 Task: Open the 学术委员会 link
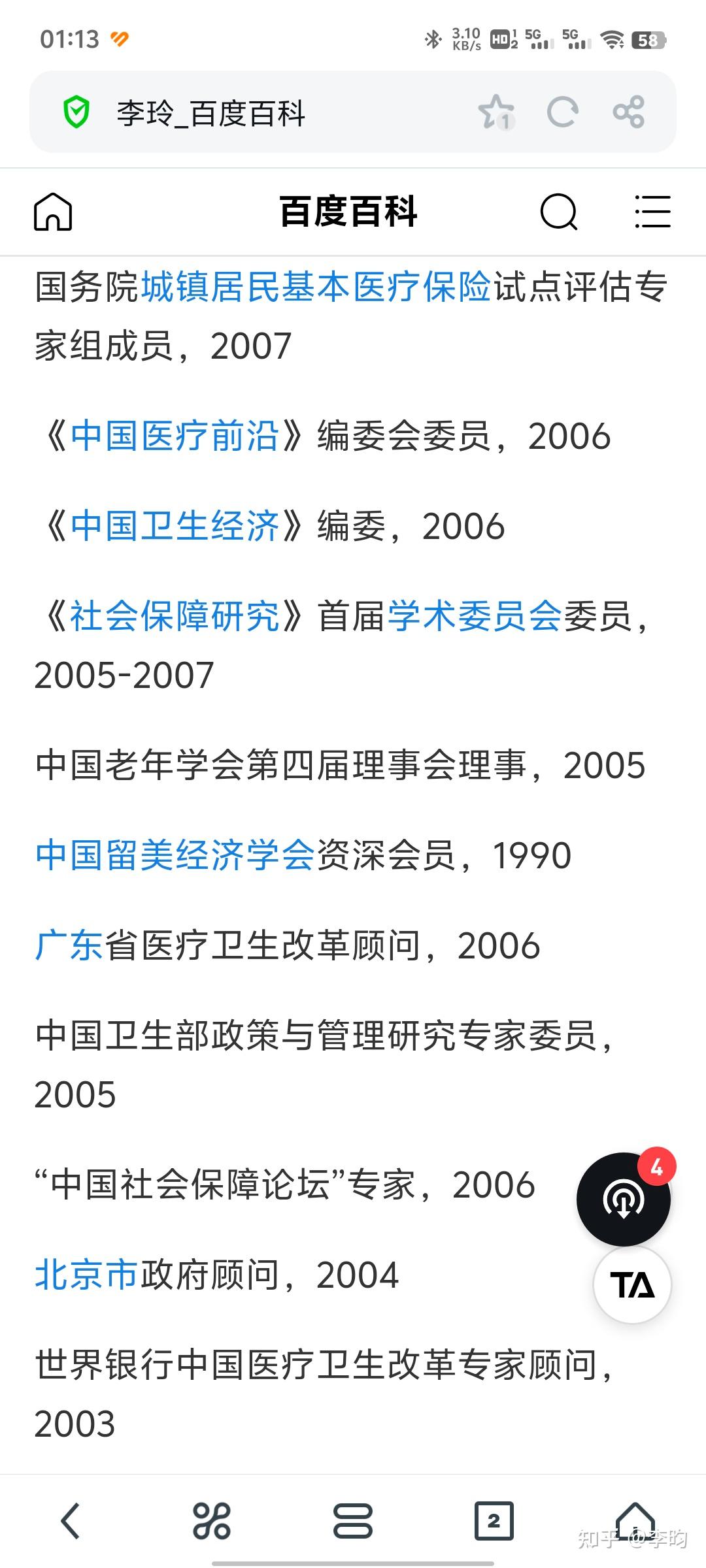coord(475,616)
